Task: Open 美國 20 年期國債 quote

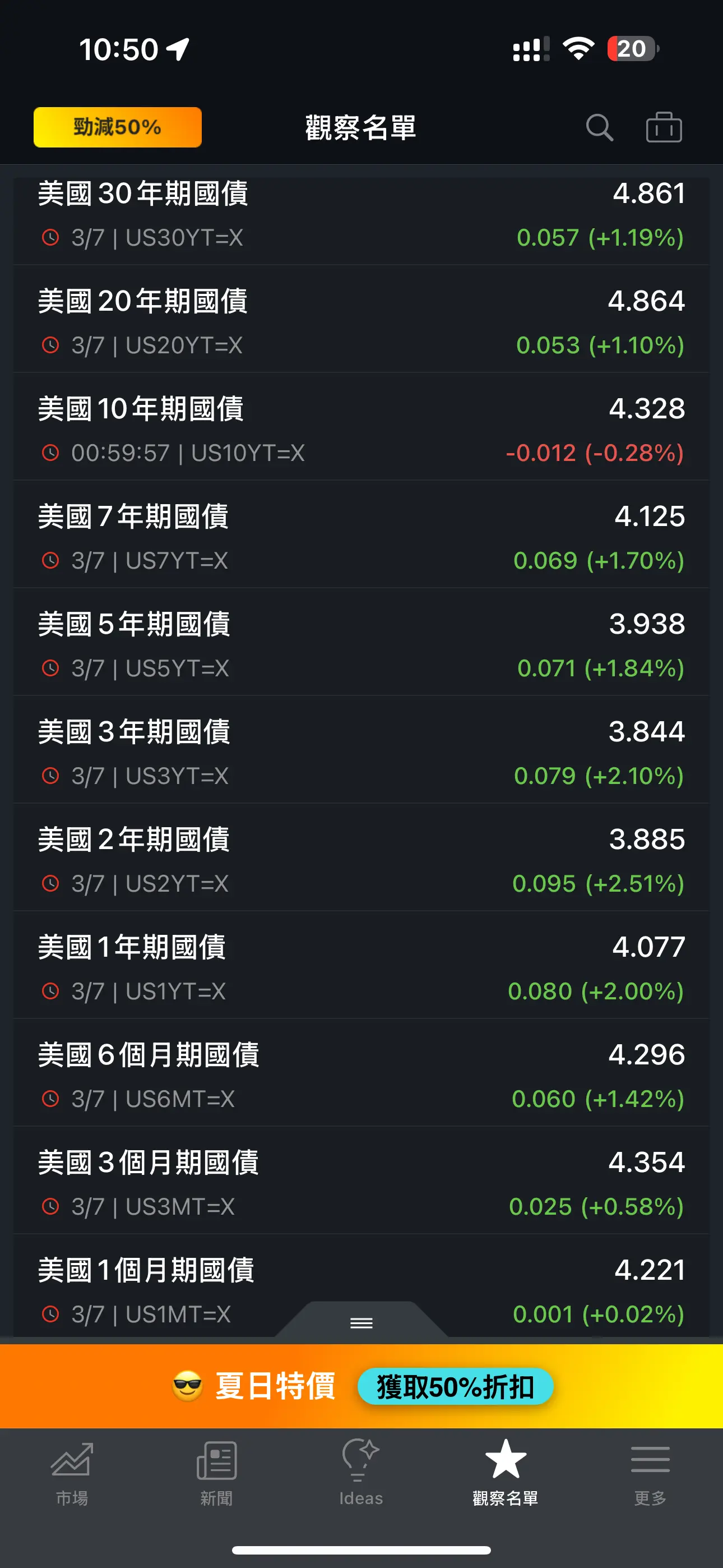Action: coord(361,319)
